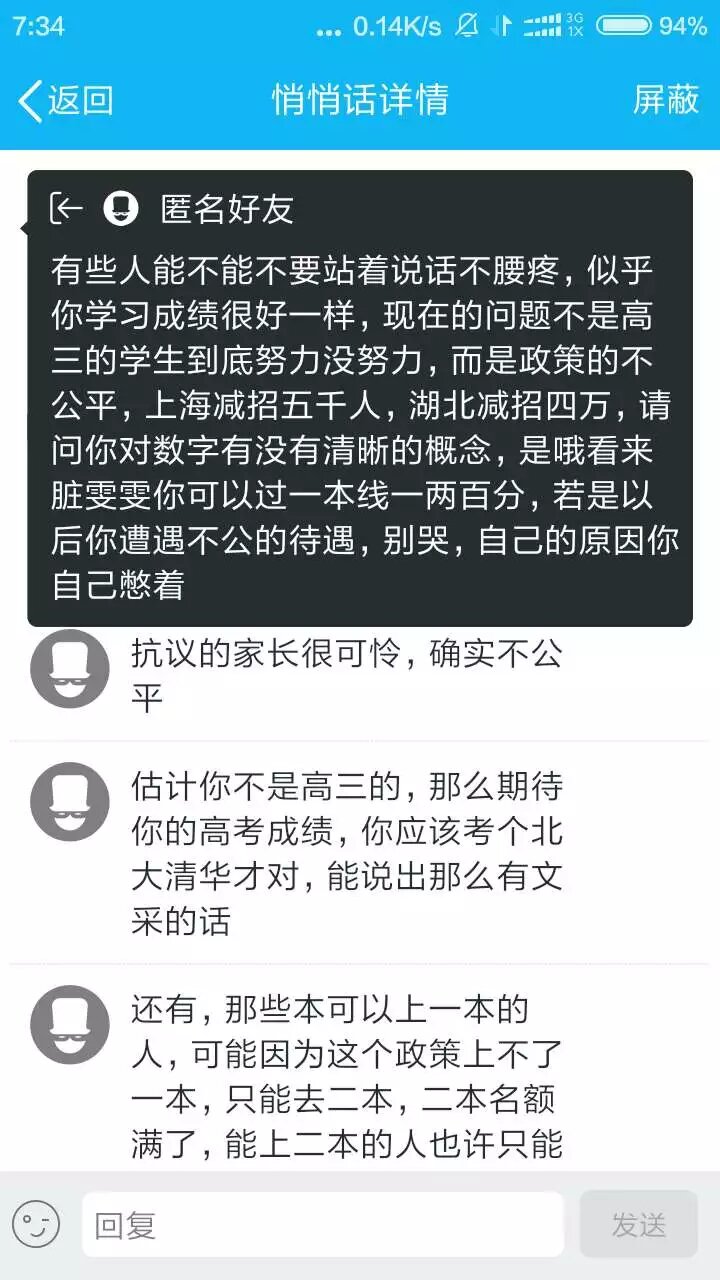Screen dimensions: 720x1280
Task: Focus the 回复 reply field
Action: coord(322,1224)
